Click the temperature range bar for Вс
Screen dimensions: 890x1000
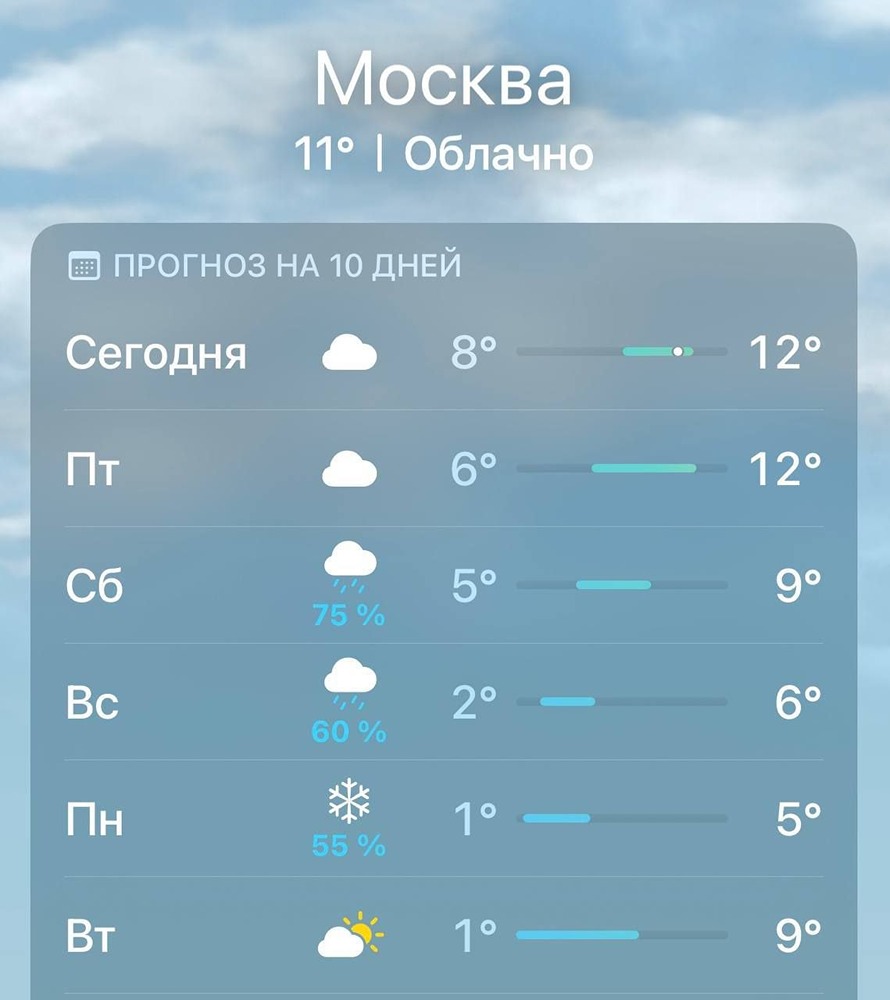[620, 700]
